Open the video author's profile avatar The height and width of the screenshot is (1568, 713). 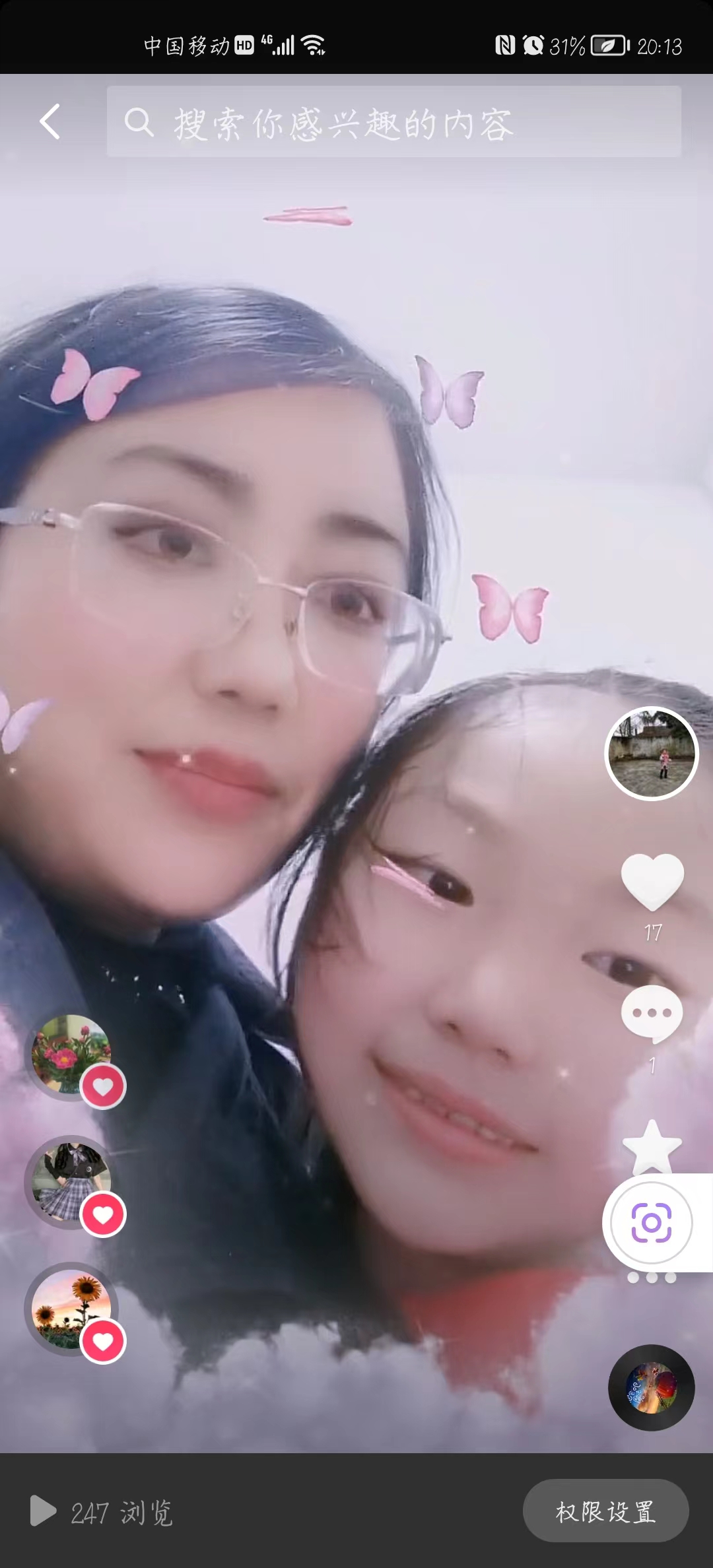[x=652, y=754]
